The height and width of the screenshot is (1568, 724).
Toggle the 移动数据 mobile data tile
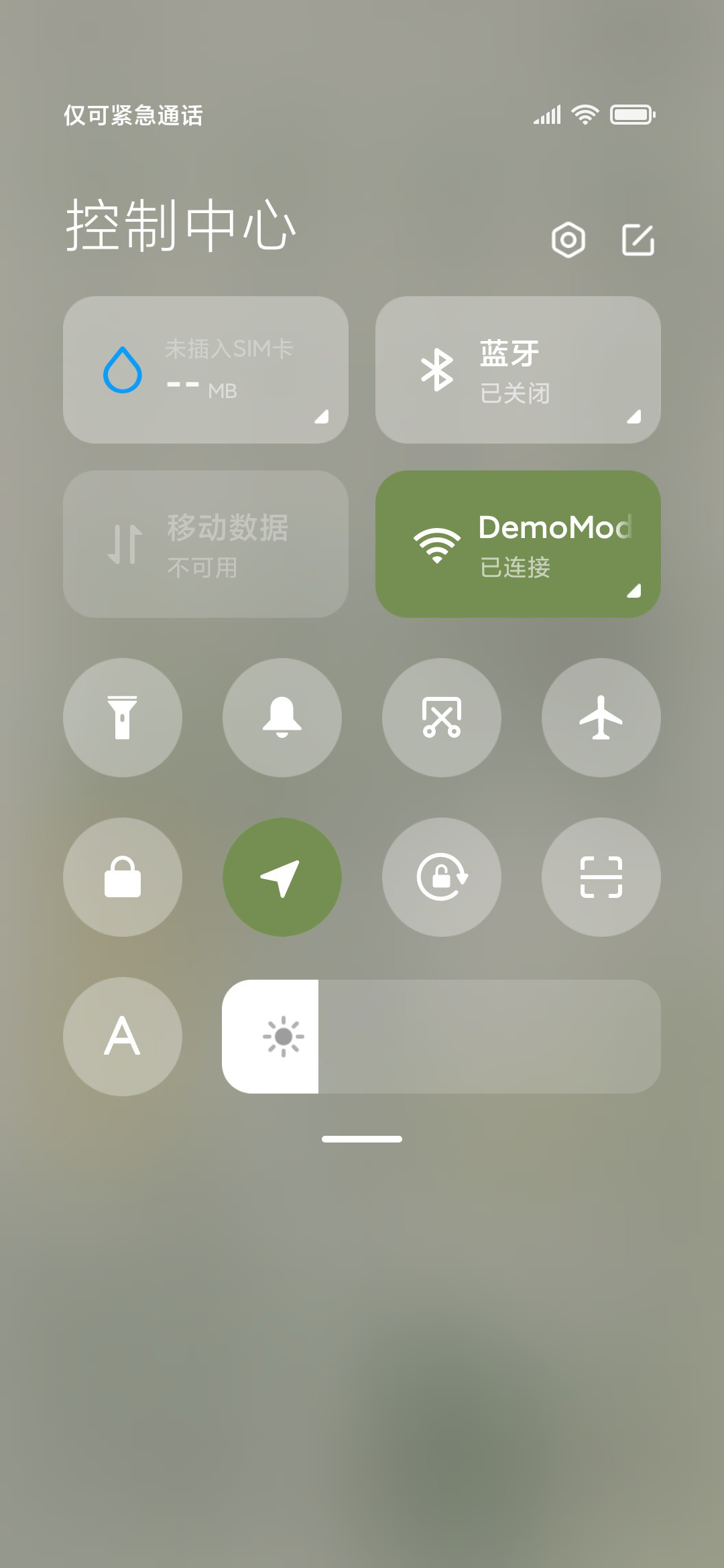point(206,544)
